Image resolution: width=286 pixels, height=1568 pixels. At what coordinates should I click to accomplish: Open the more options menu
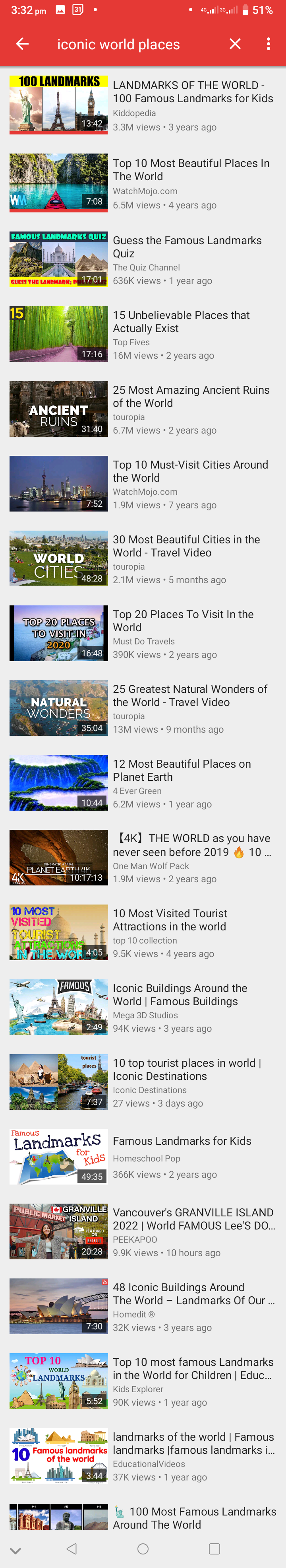click(x=268, y=44)
